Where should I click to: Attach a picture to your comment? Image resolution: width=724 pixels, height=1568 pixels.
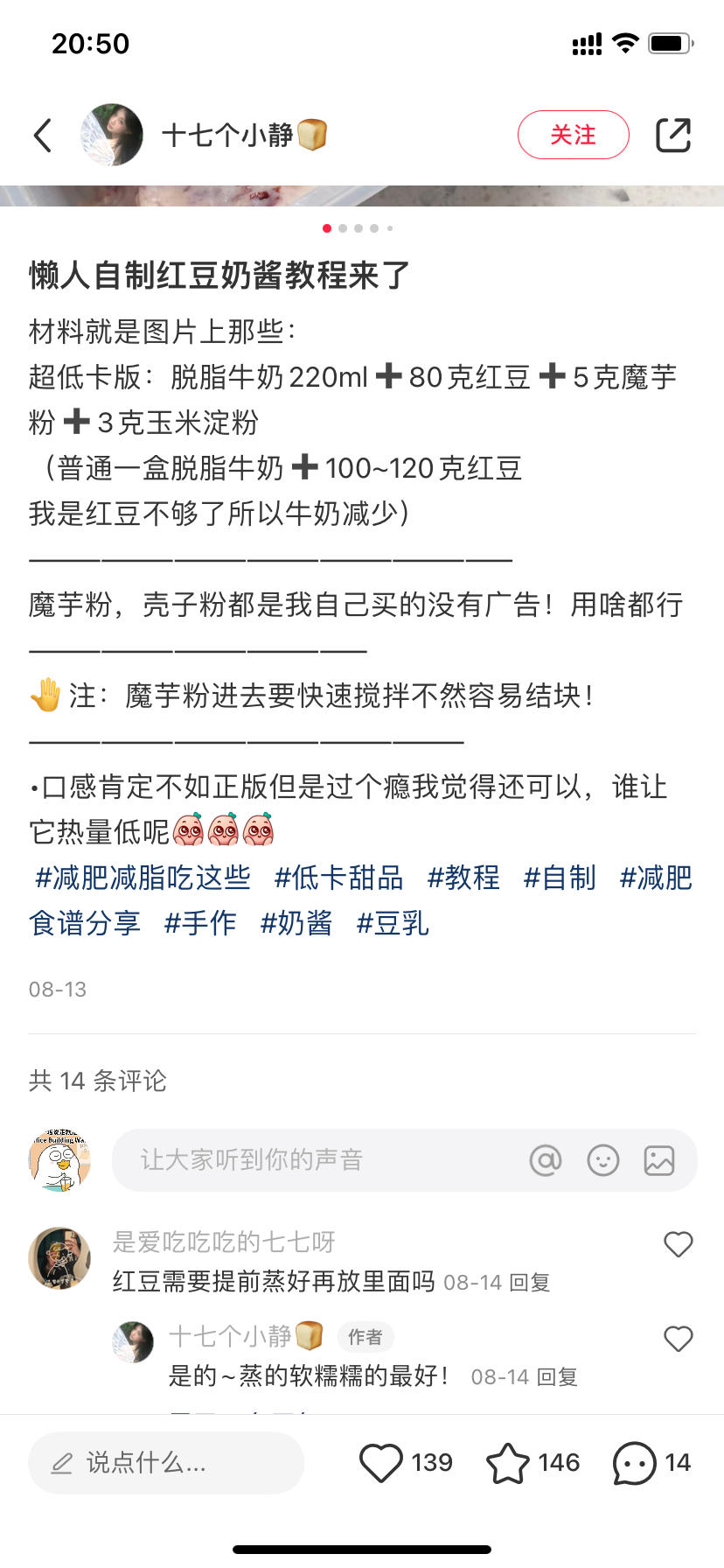pos(659,1160)
